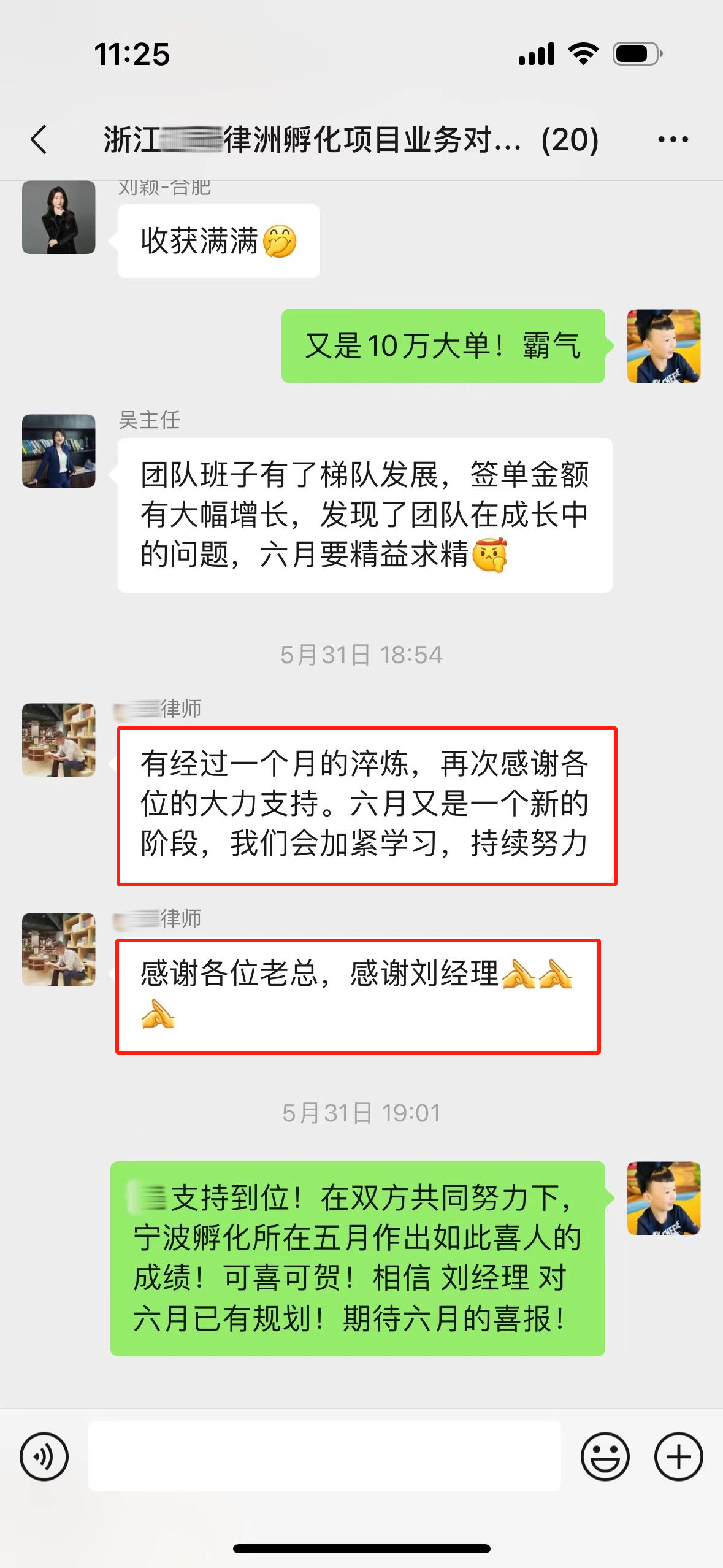The image size is (723, 1568).
Task: Open the emoji sticker panel
Action: tap(605, 1456)
